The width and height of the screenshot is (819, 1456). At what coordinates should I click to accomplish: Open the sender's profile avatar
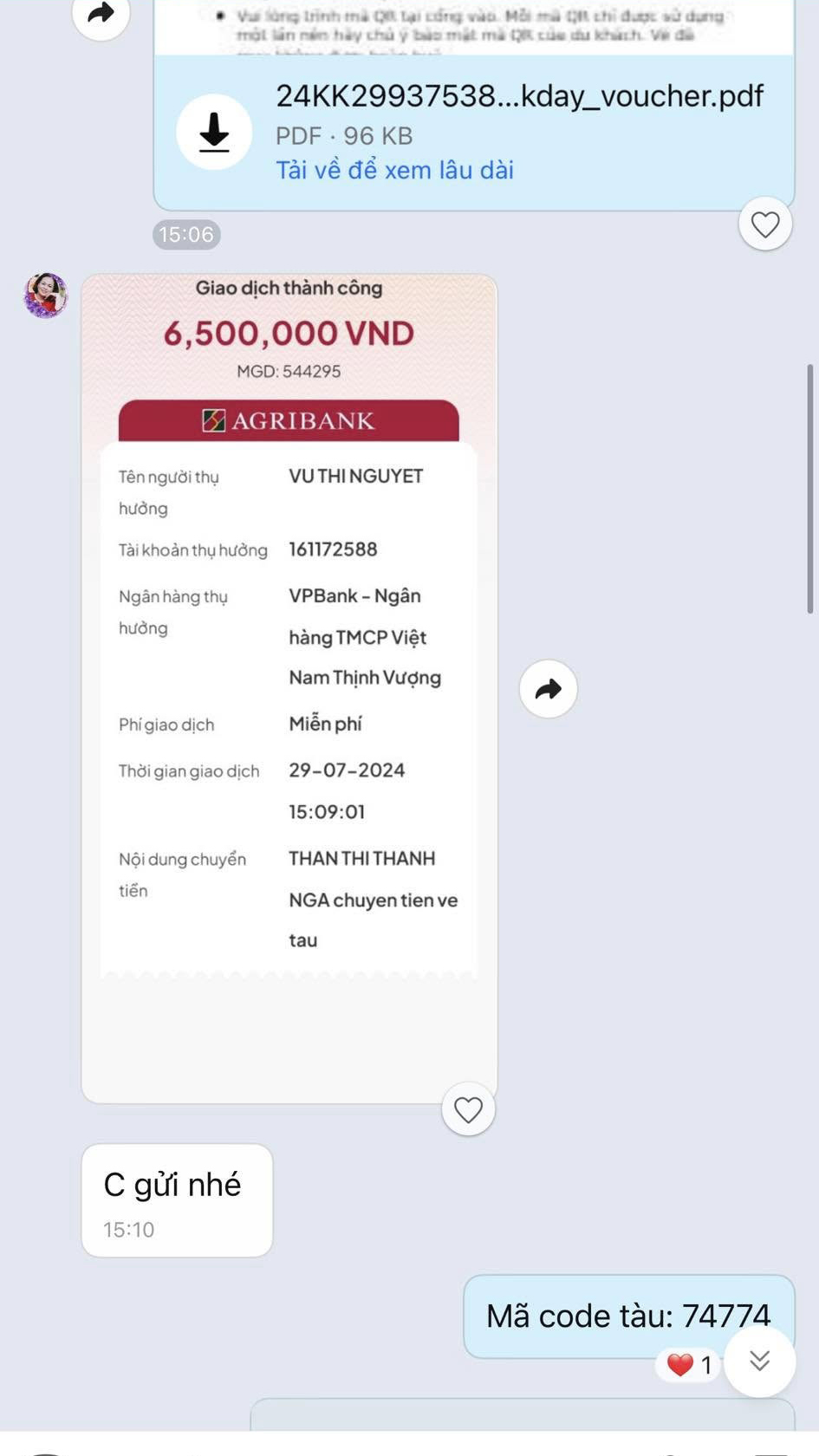[45, 295]
